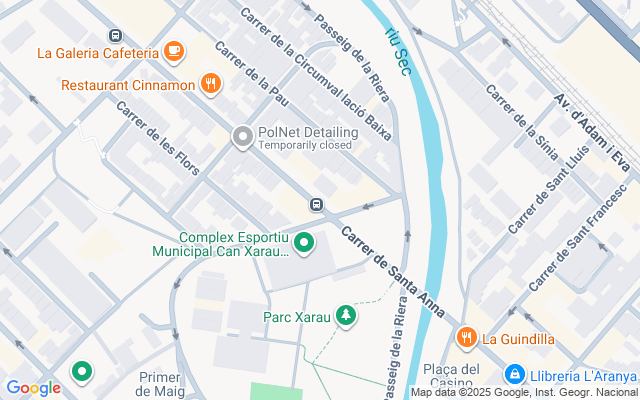Tap the PolNet Detailing place marker
Image resolution: width=640 pixels, height=400 pixels.
point(242,137)
